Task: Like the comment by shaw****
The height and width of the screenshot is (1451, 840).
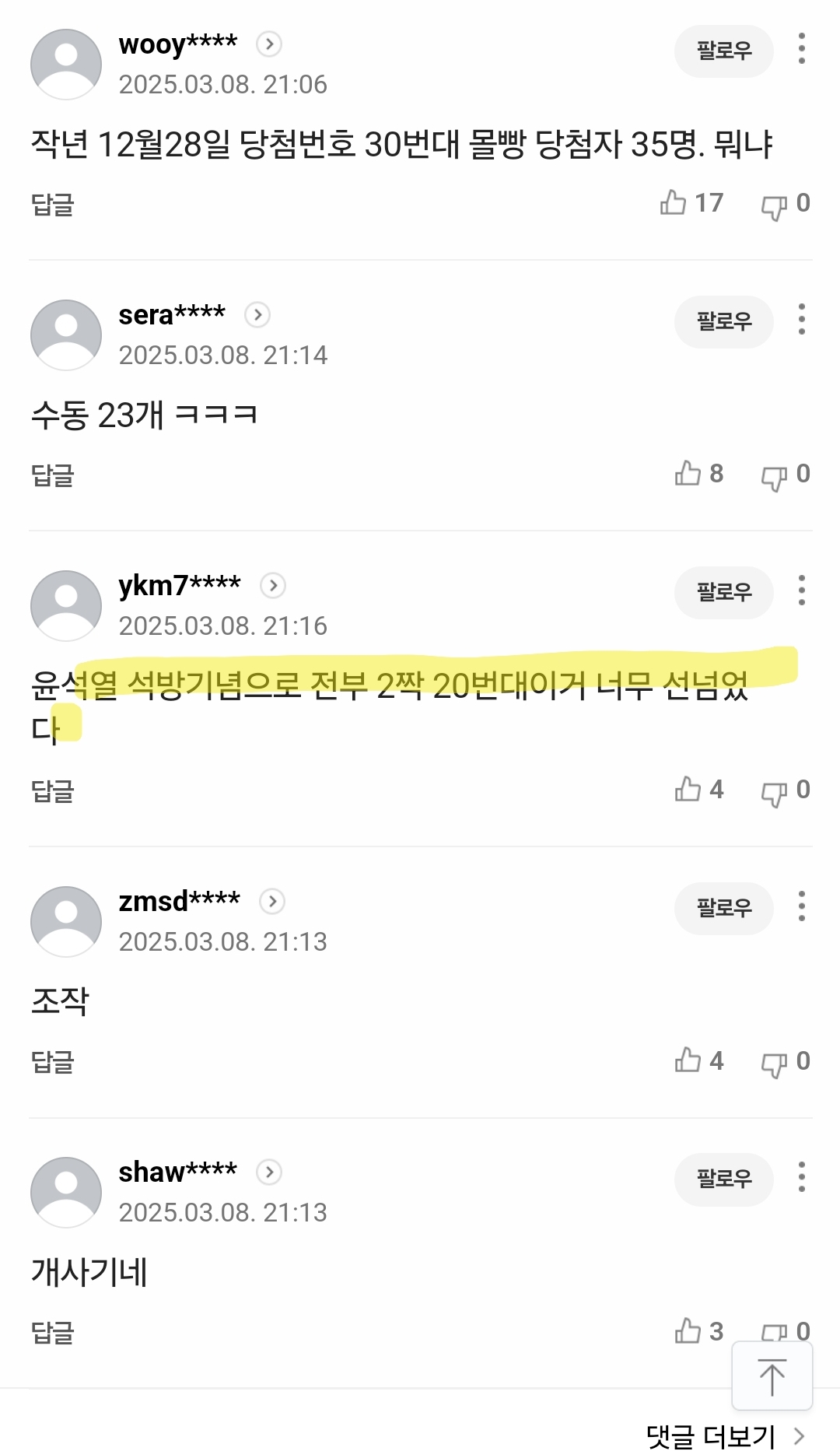Action: (699, 1331)
